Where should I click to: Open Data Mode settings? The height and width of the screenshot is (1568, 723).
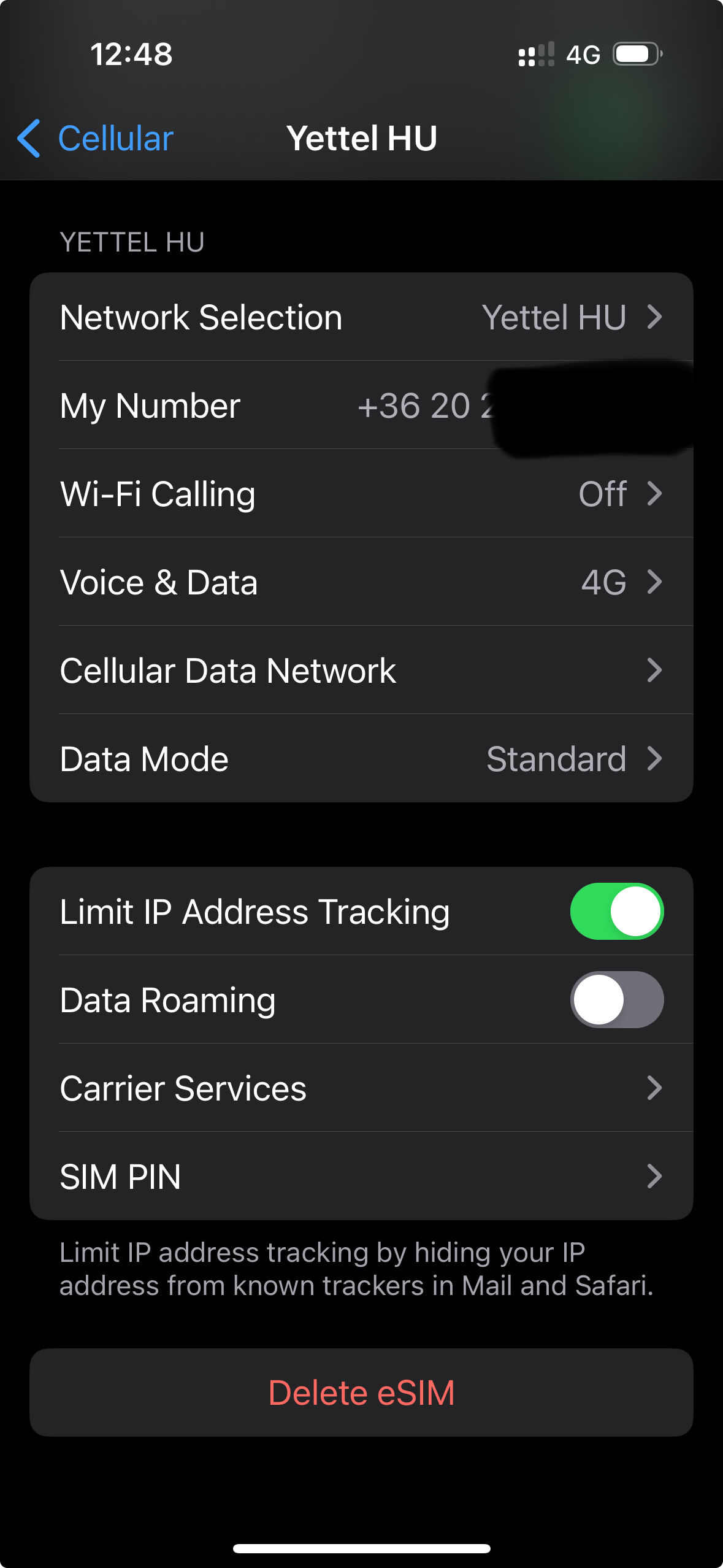coord(361,759)
